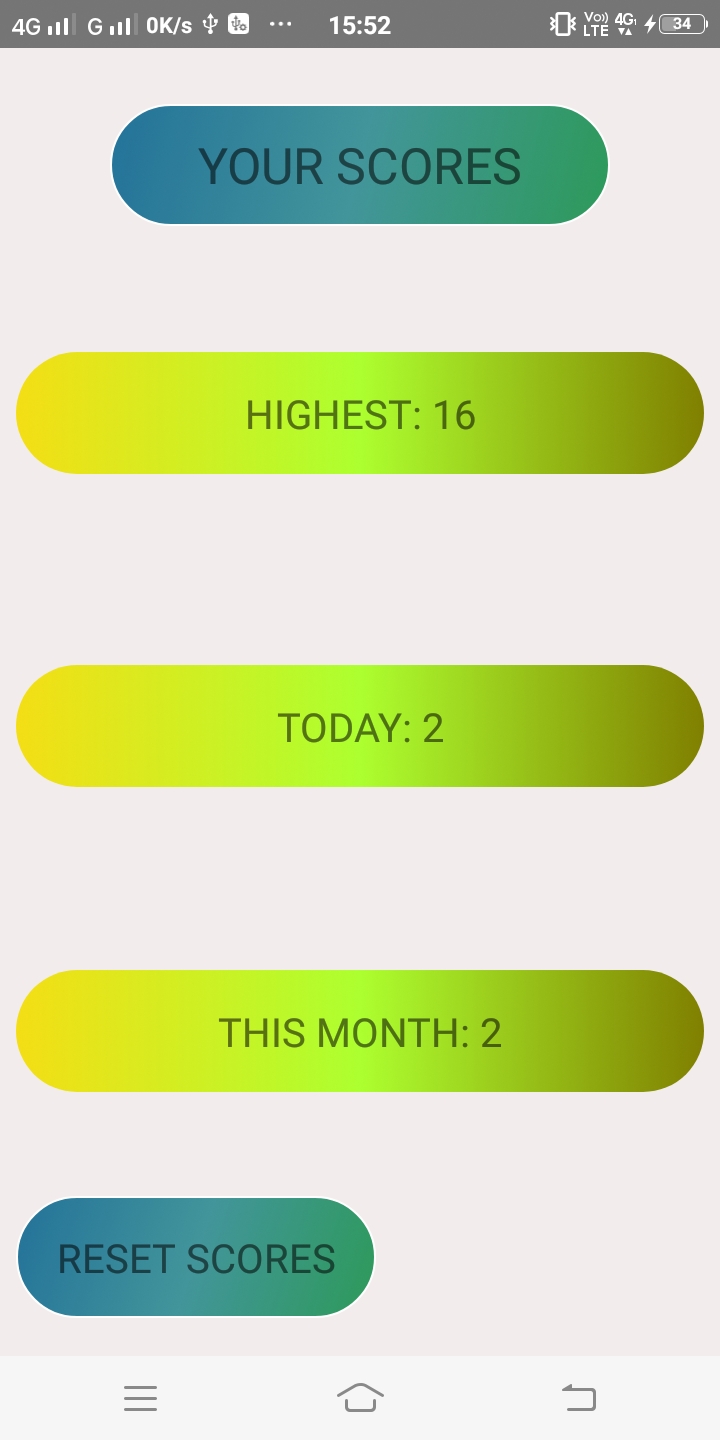Open the recent apps menu

[141, 1398]
